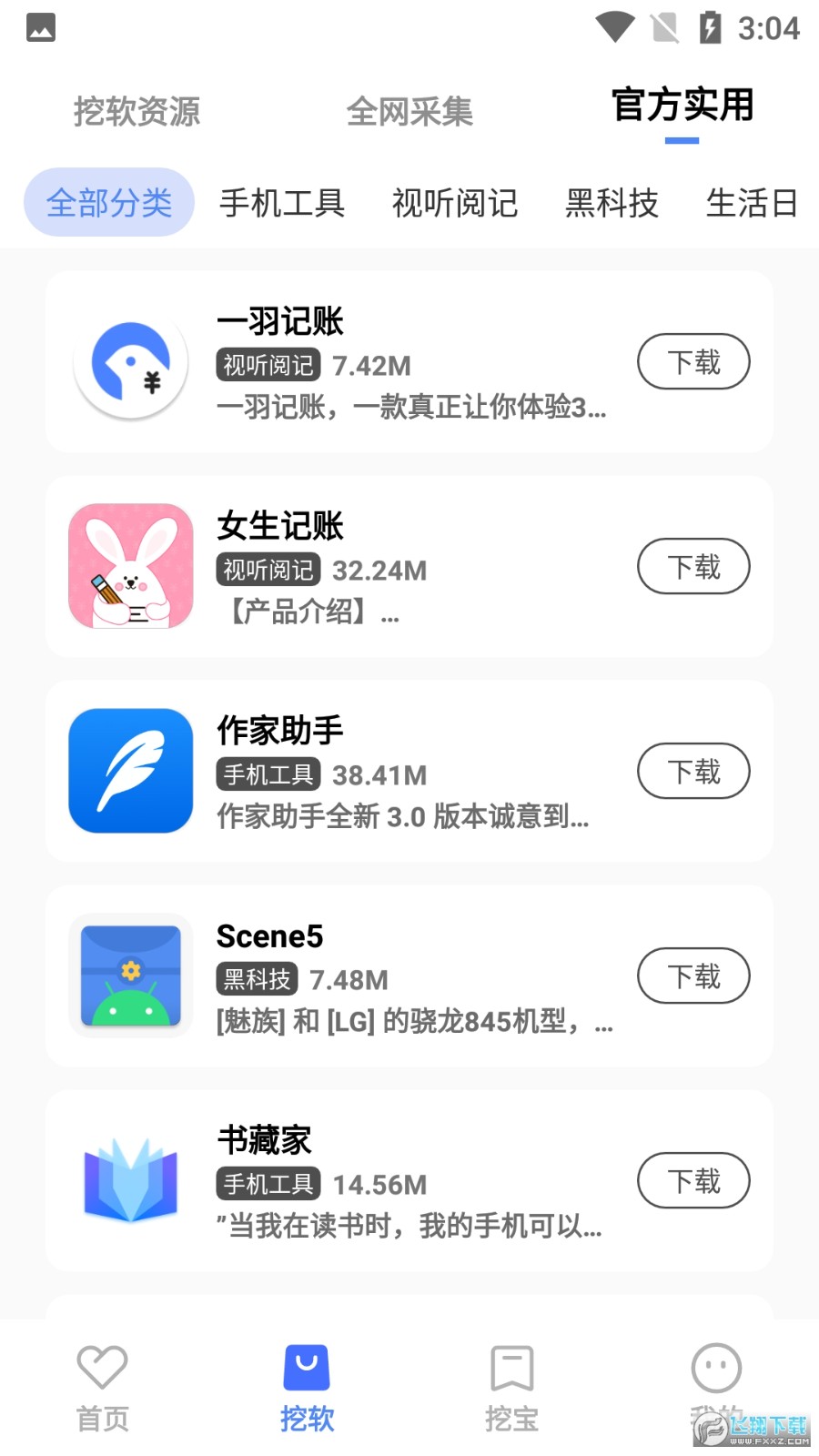Select the 手机工具 category filter
Screen dimensions: 819x1456
282,204
